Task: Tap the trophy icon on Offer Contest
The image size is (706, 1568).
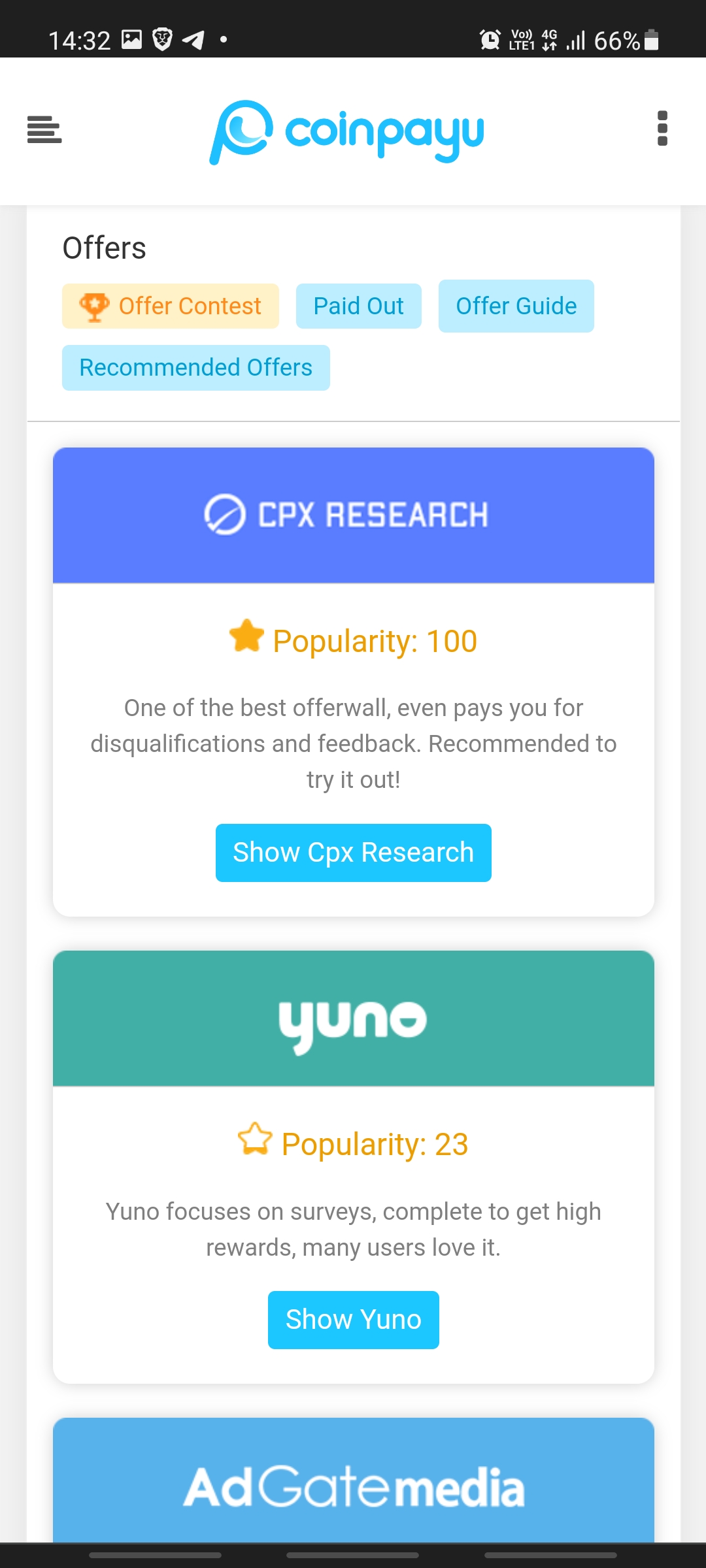Action: pos(95,306)
